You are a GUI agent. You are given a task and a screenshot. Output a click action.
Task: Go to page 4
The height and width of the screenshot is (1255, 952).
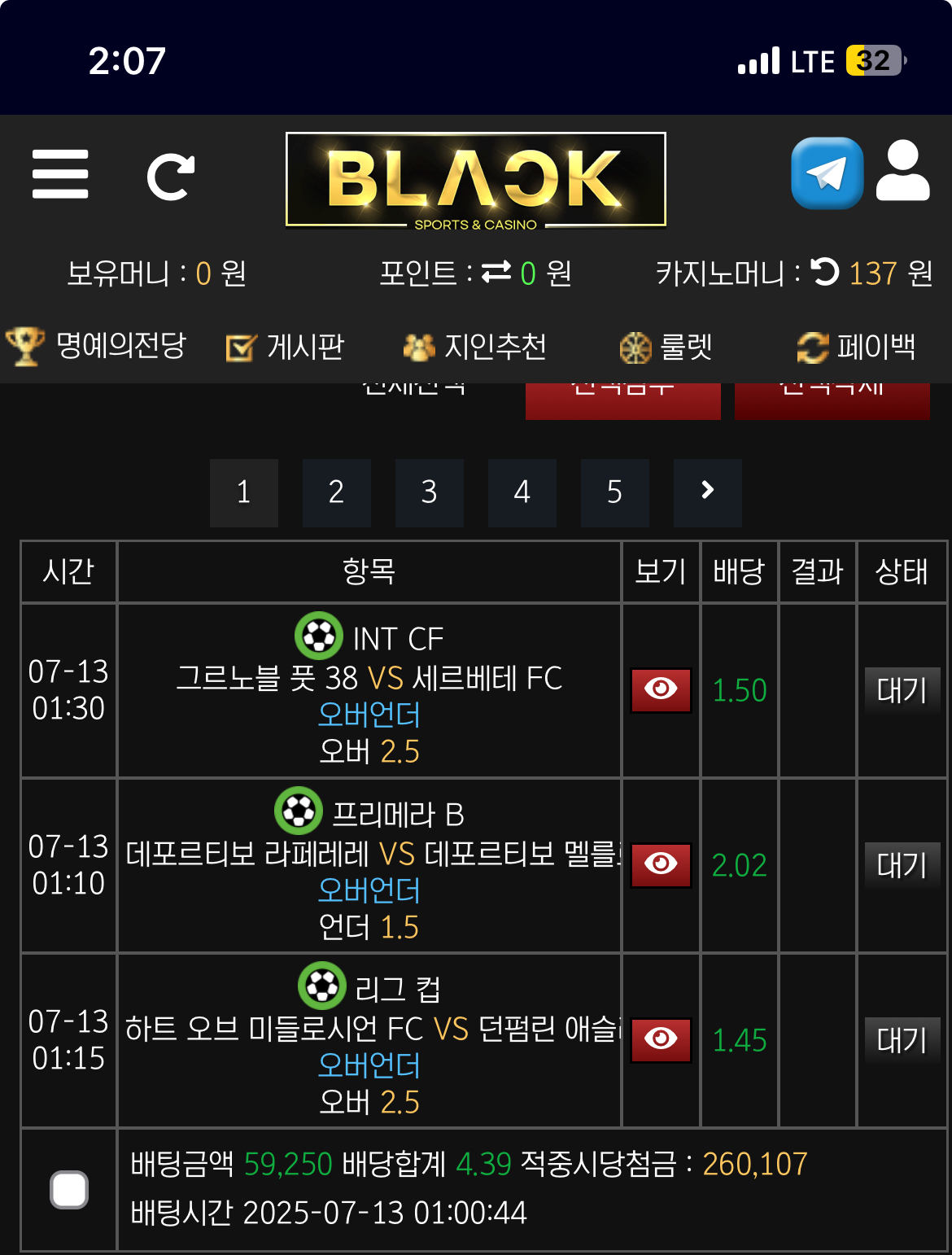click(522, 492)
